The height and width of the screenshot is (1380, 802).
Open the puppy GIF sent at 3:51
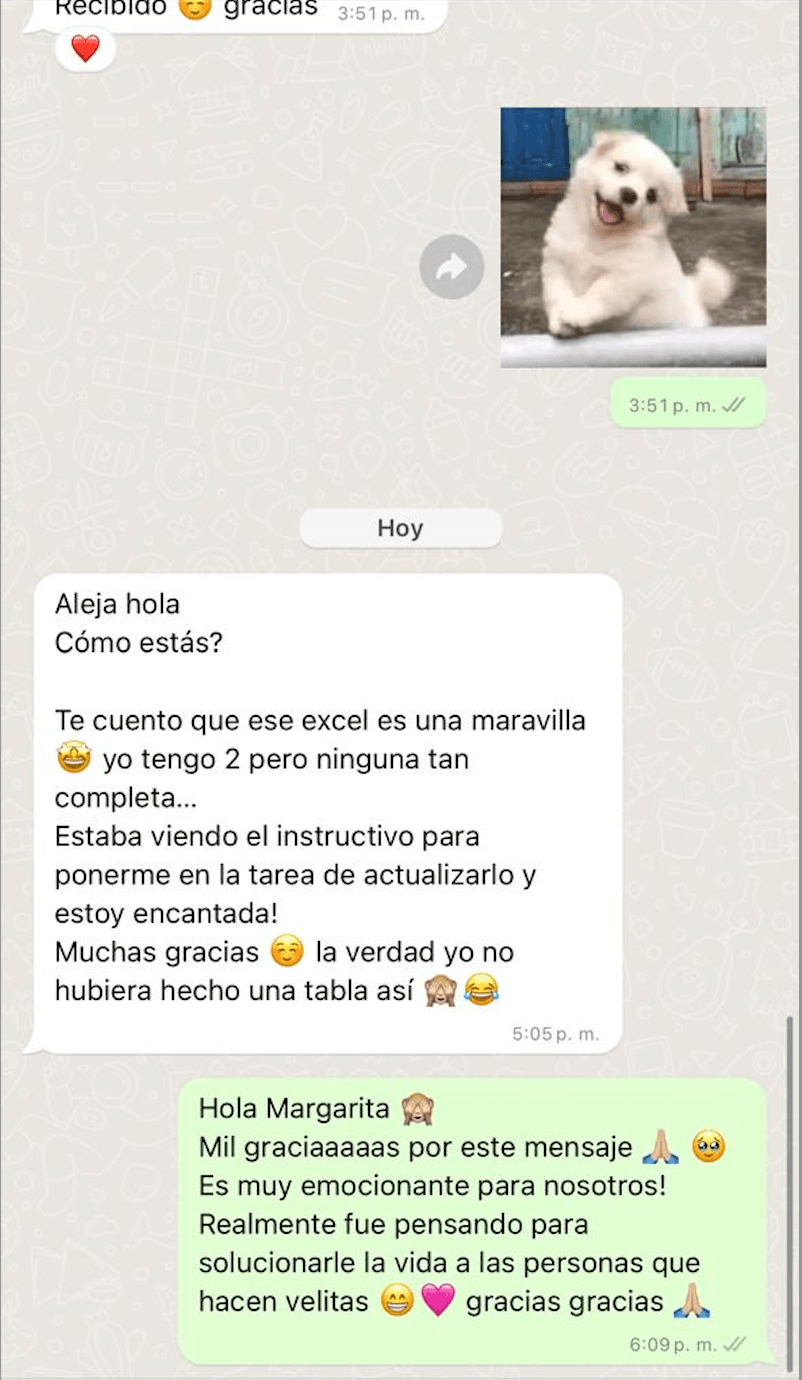pos(633,237)
